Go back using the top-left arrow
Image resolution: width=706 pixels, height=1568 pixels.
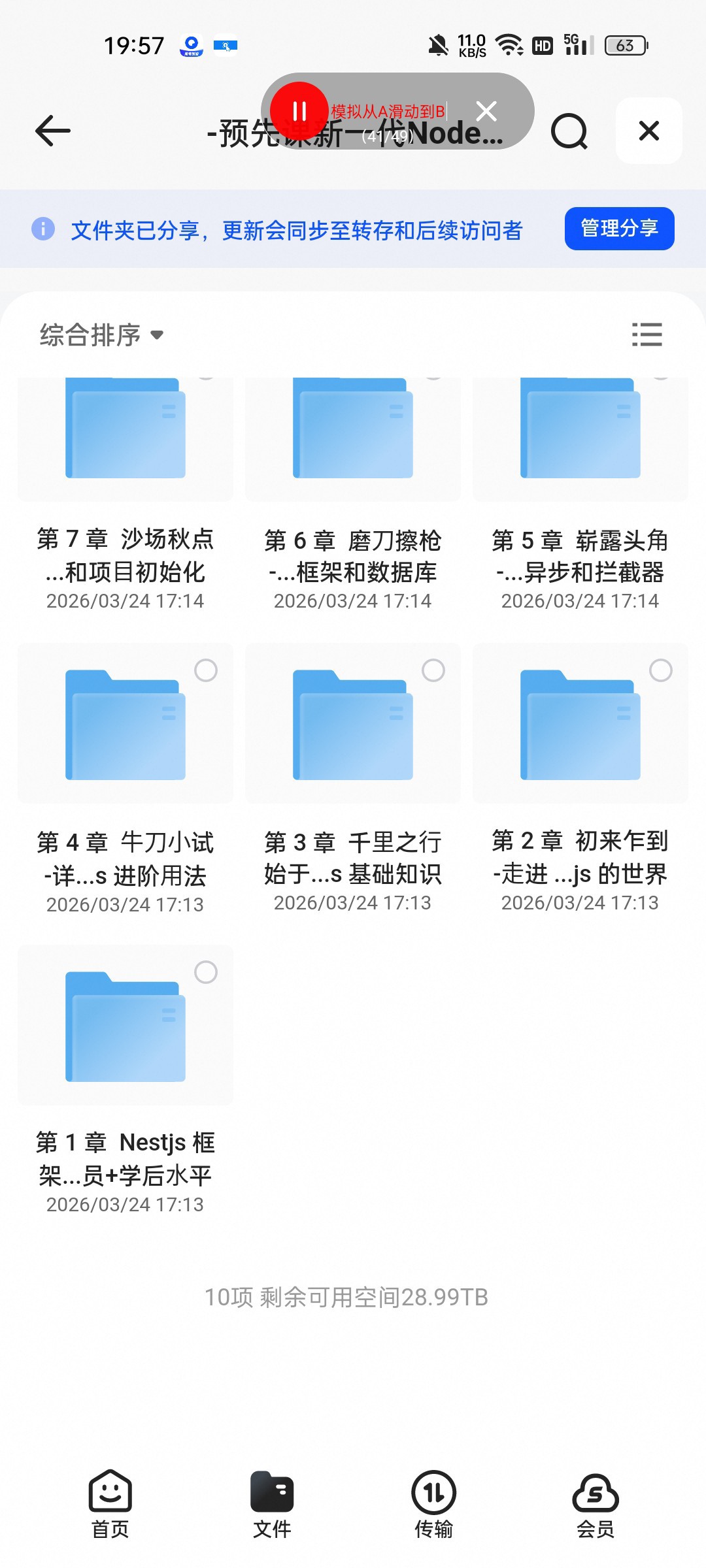click(x=52, y=131)
